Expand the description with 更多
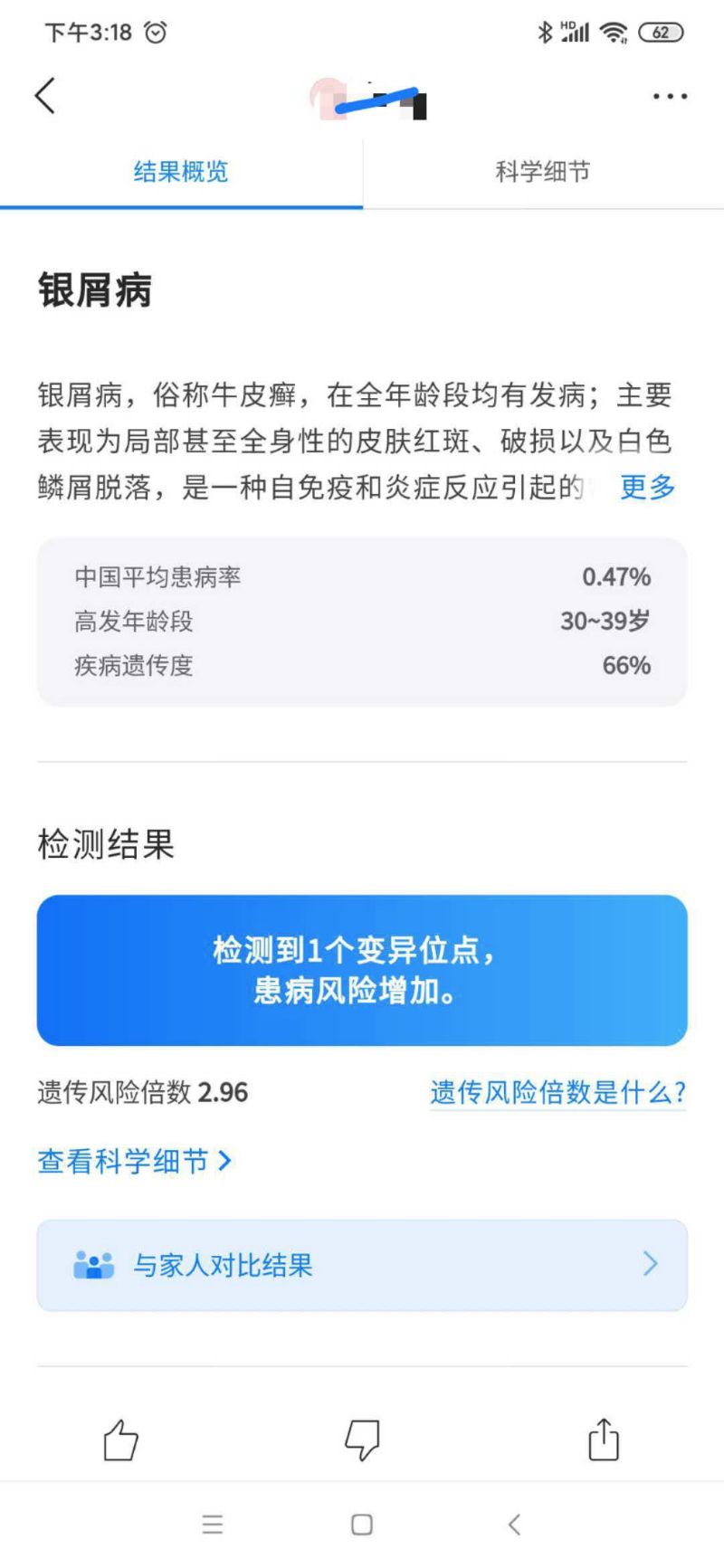724x1568 pixels. (x=647, y=488)
